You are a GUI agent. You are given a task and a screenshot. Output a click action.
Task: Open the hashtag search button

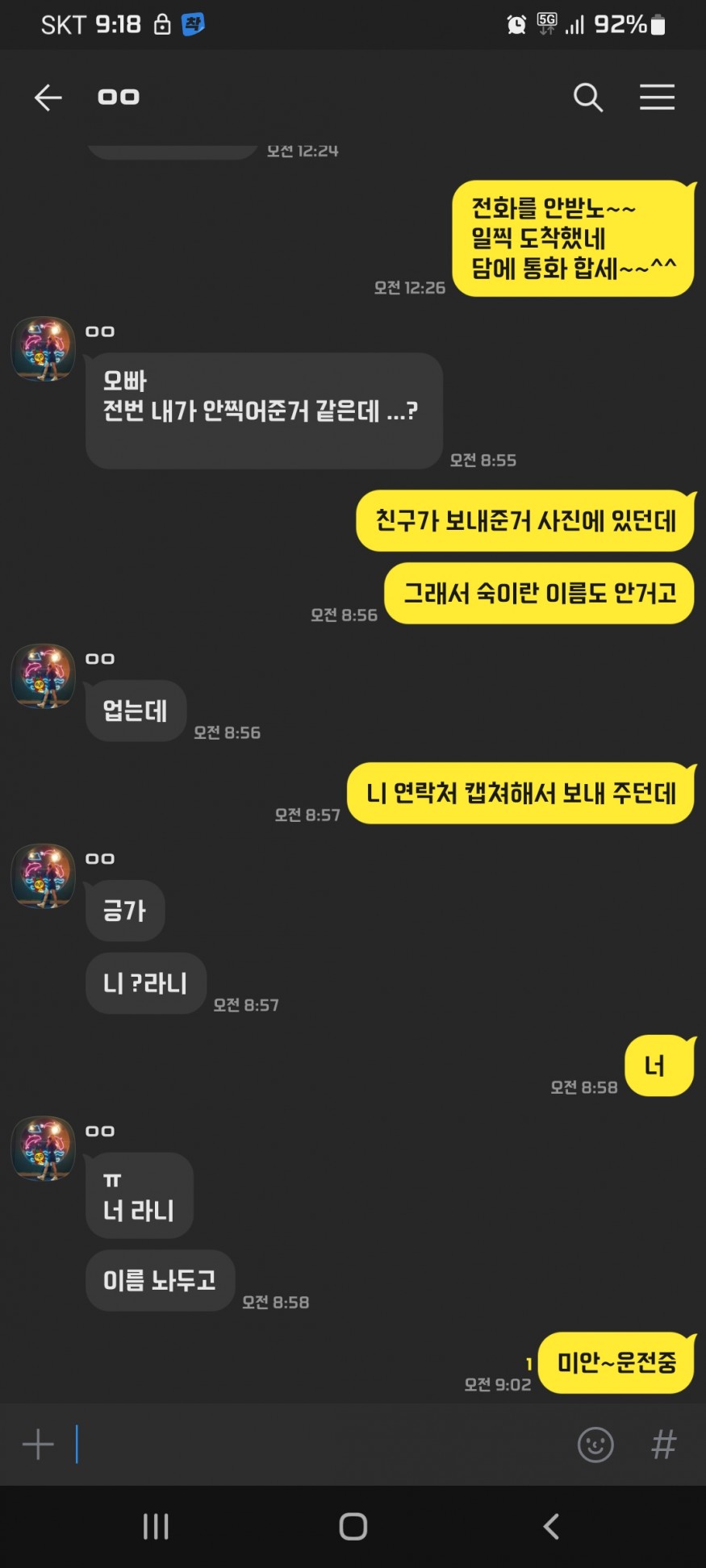663,1444
